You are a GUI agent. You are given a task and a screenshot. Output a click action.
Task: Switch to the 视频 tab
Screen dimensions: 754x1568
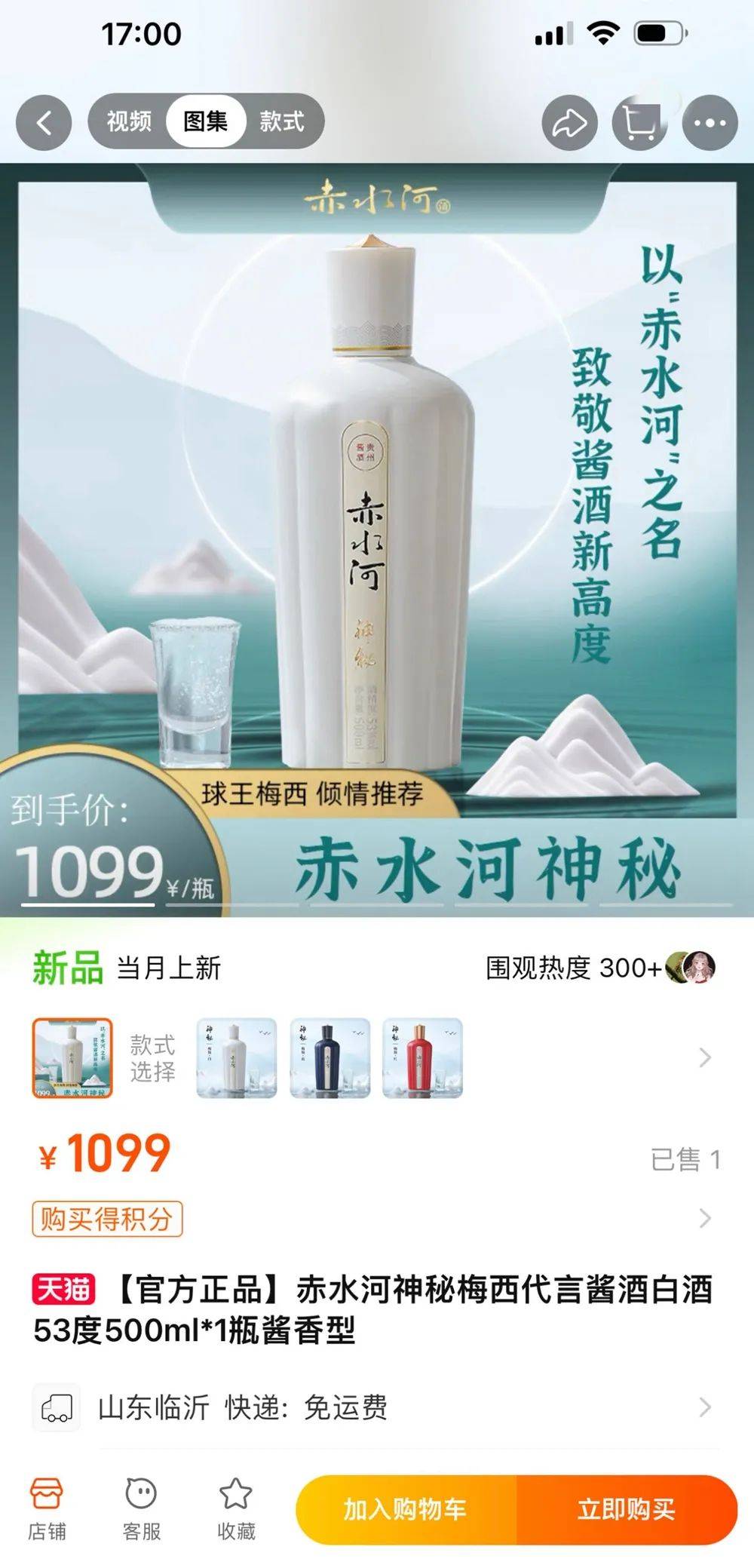128,121
